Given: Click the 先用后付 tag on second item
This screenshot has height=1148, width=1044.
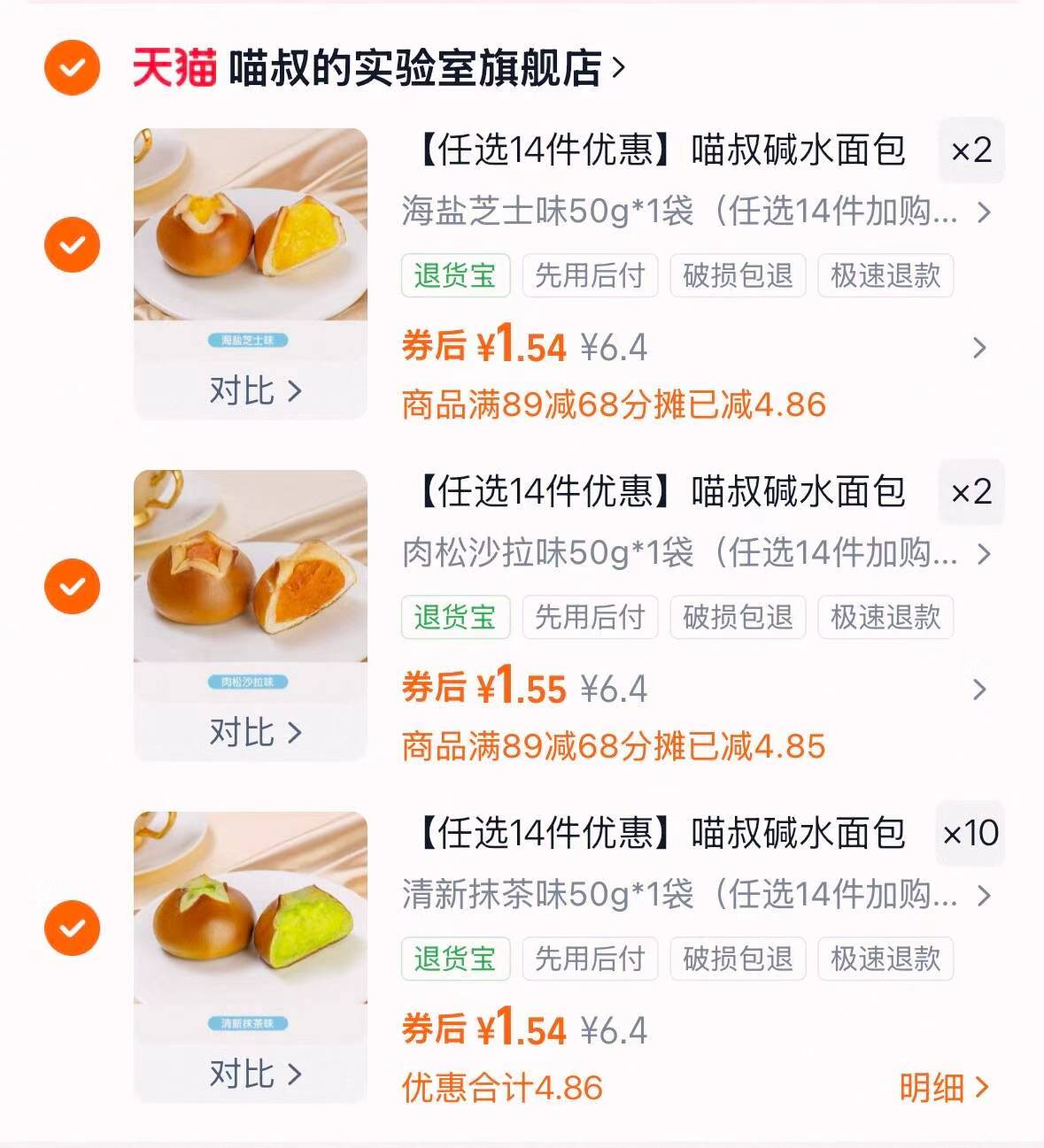Looking at the screenshot, I should click(x=591, y=617).
